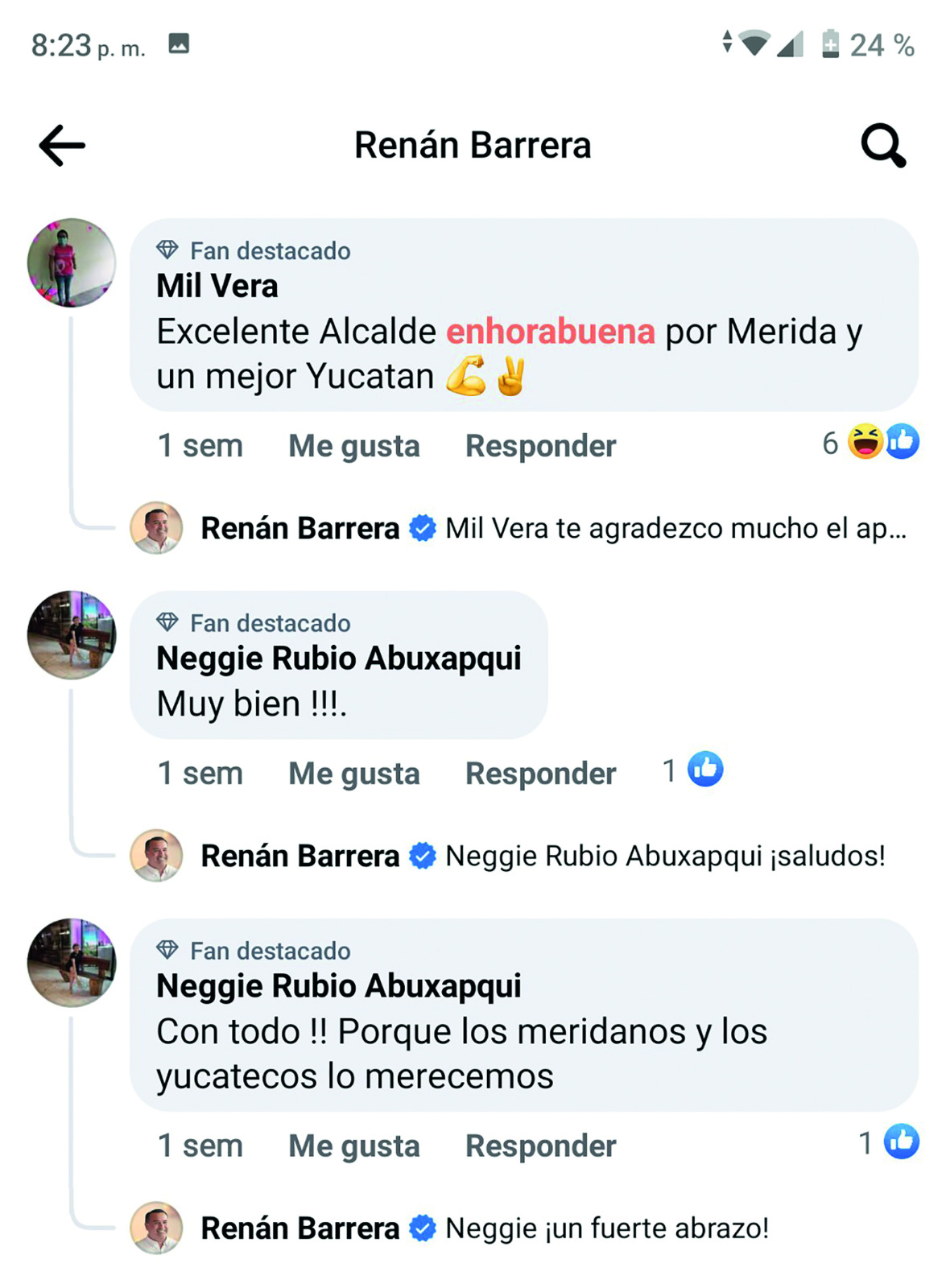This screenshot has height=1288, width=946.
Task: Open Renán Barrera's "¡saludos!" reply
Action: 664,857
